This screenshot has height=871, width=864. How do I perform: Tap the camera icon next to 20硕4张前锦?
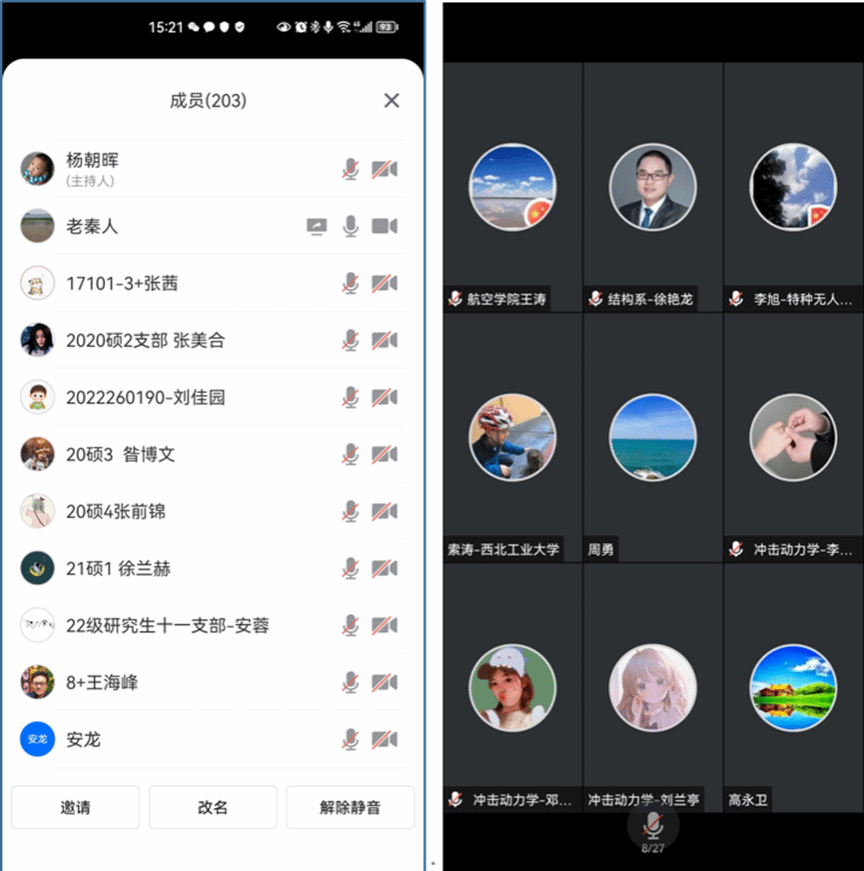(384, 512)
